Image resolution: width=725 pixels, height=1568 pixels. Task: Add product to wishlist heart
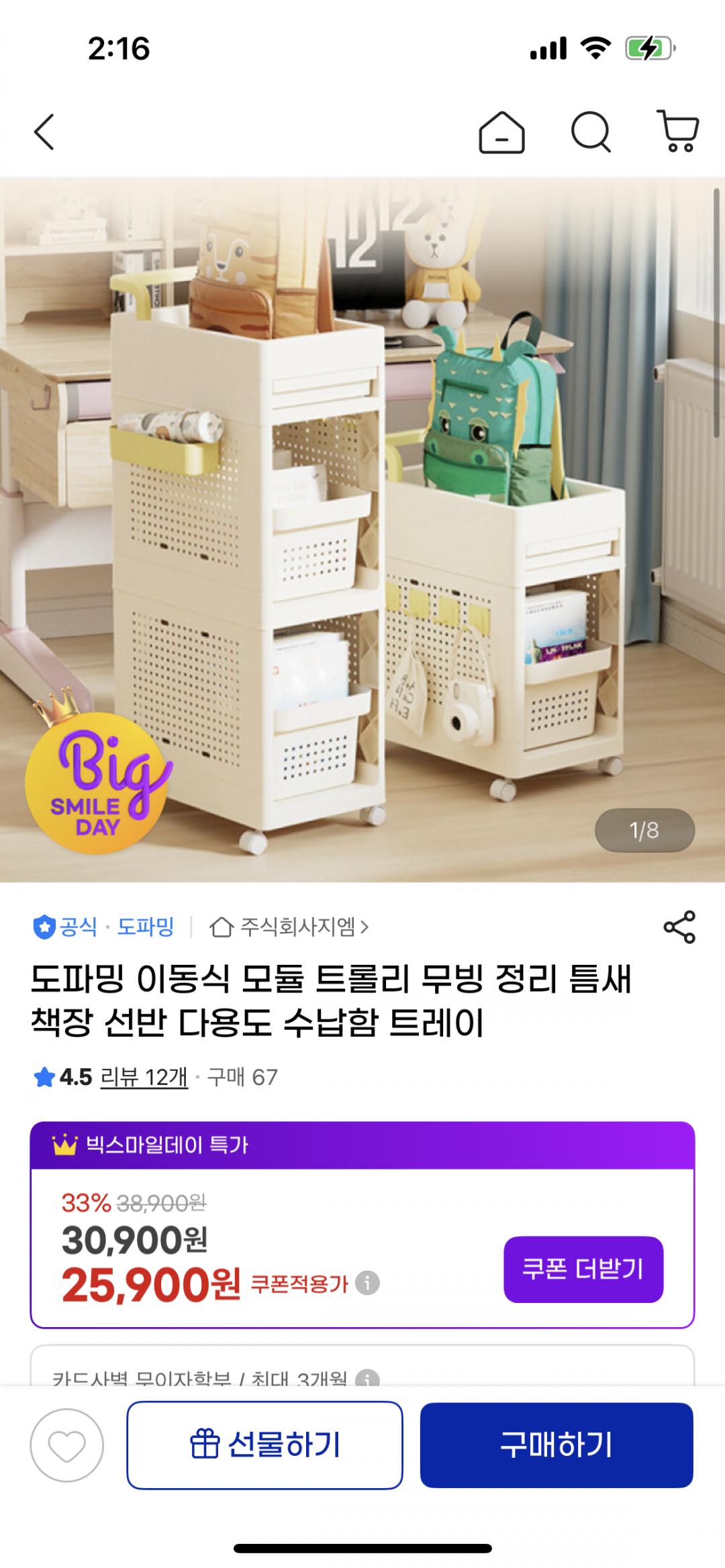pyautogui.click(x=66, y=1445)
